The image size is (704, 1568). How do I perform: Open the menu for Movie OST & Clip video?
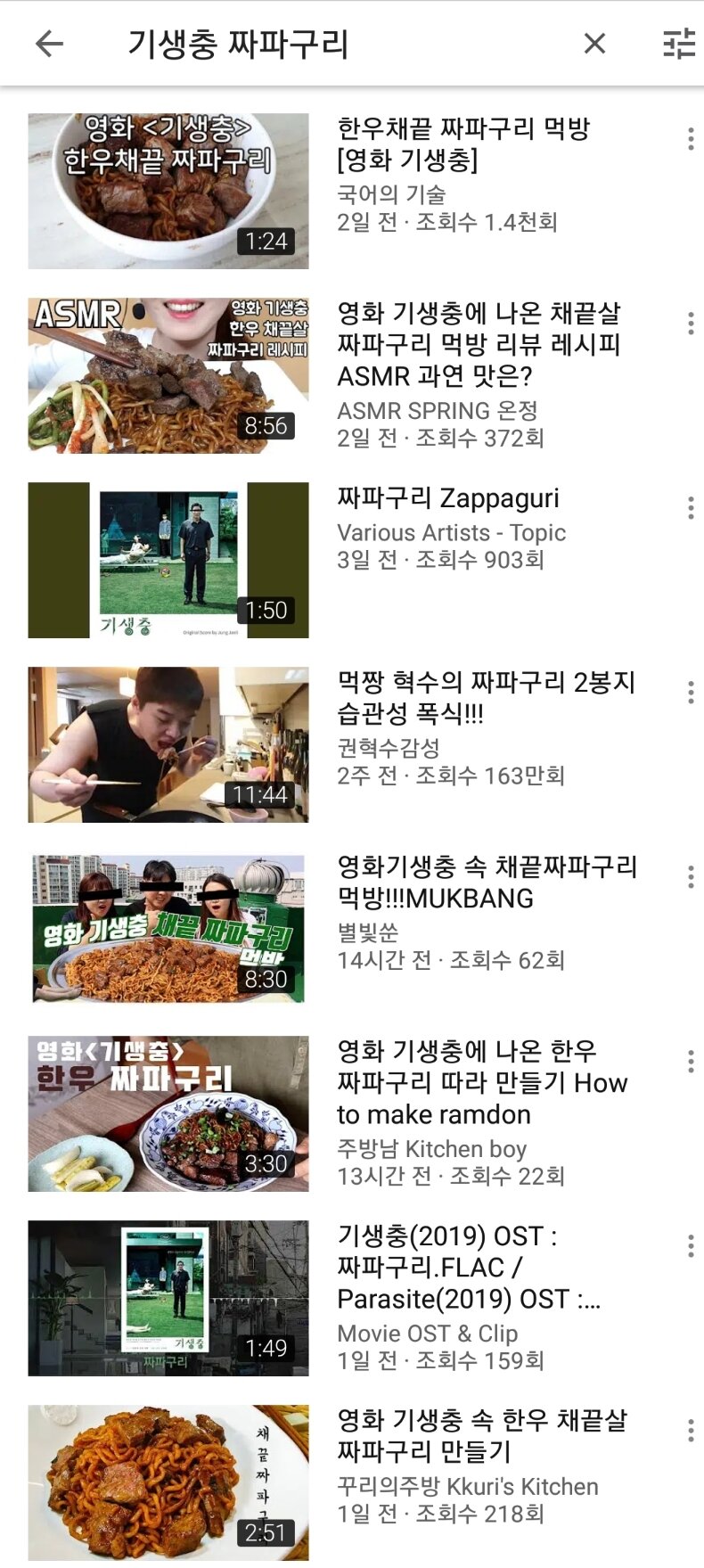point(691,1245)
